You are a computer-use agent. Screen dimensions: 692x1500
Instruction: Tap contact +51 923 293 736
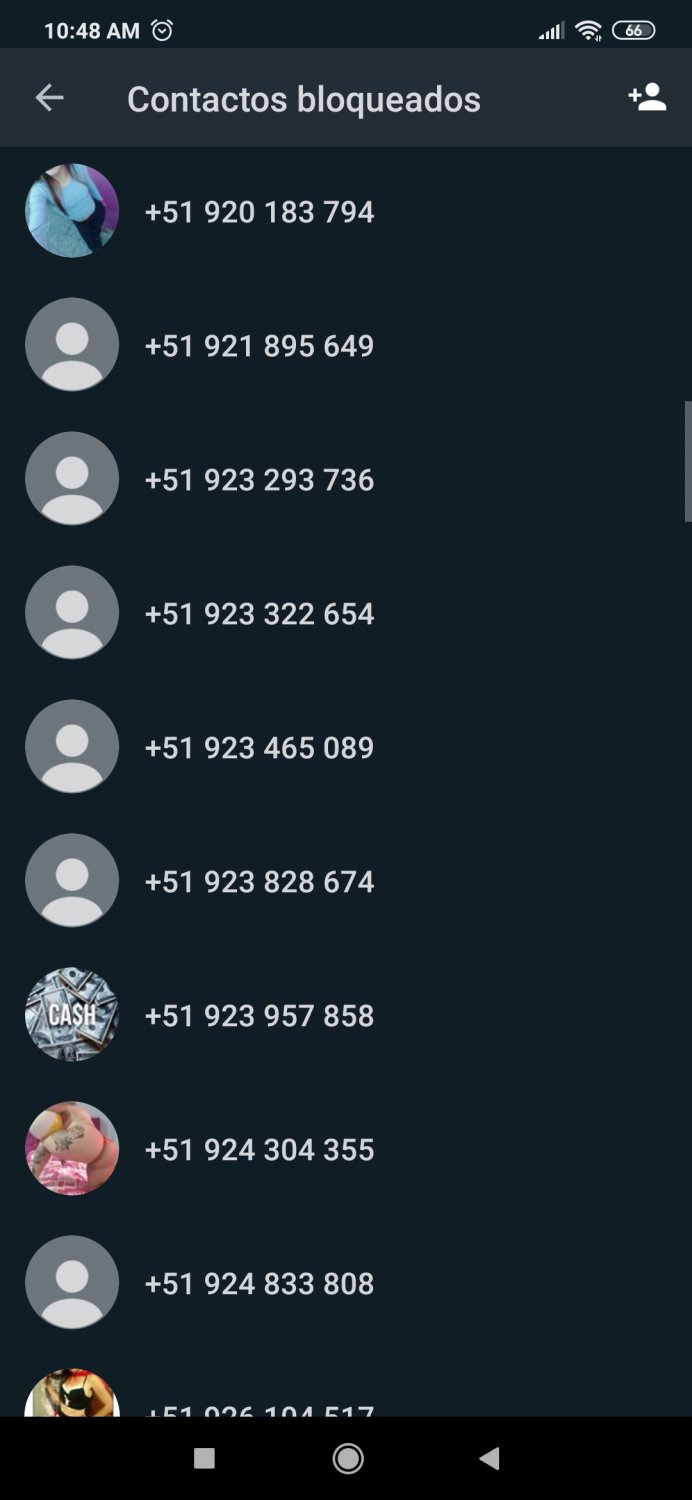(x=346, y=480)
